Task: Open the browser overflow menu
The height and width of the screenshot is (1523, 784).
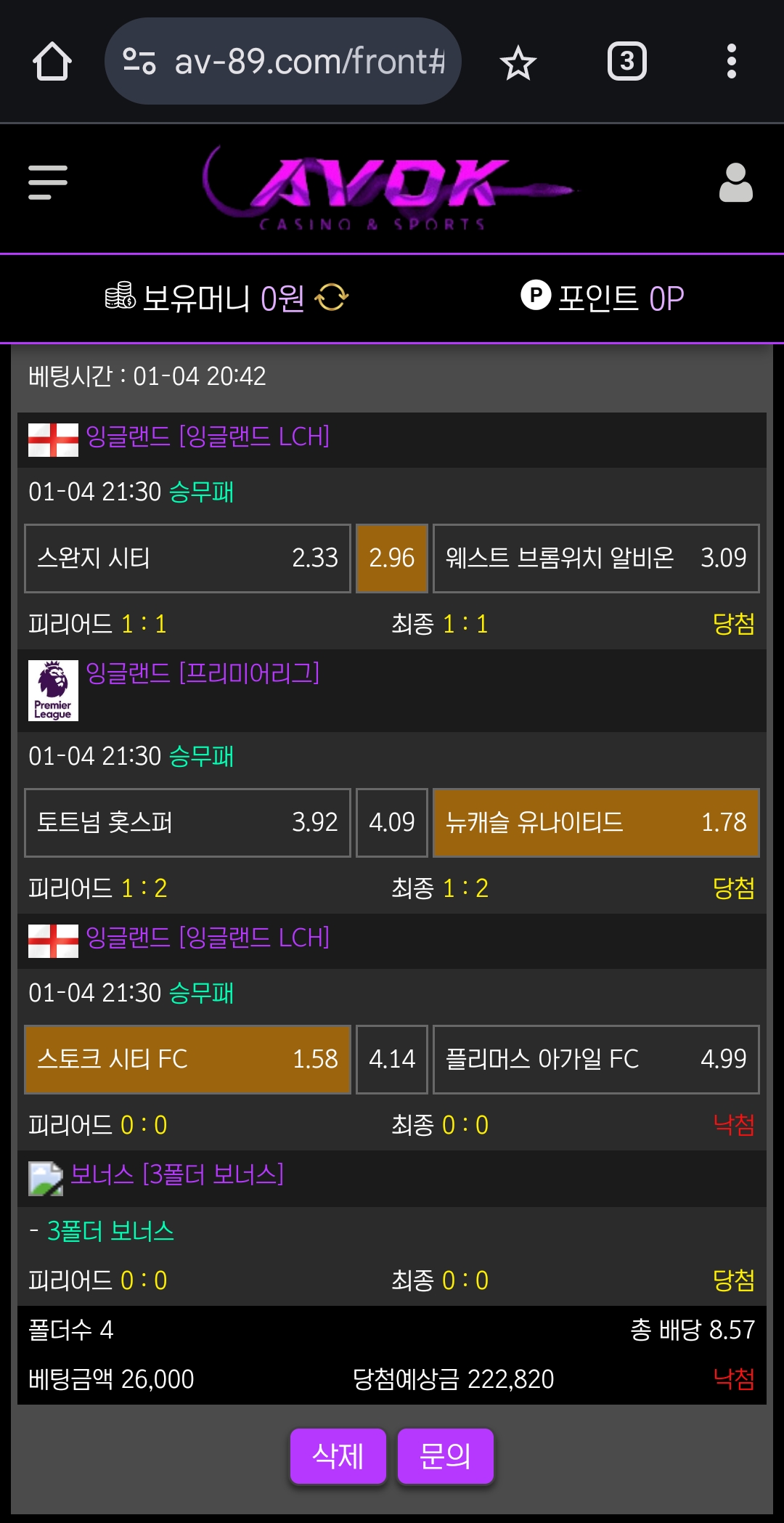Action: coord(731,62)
